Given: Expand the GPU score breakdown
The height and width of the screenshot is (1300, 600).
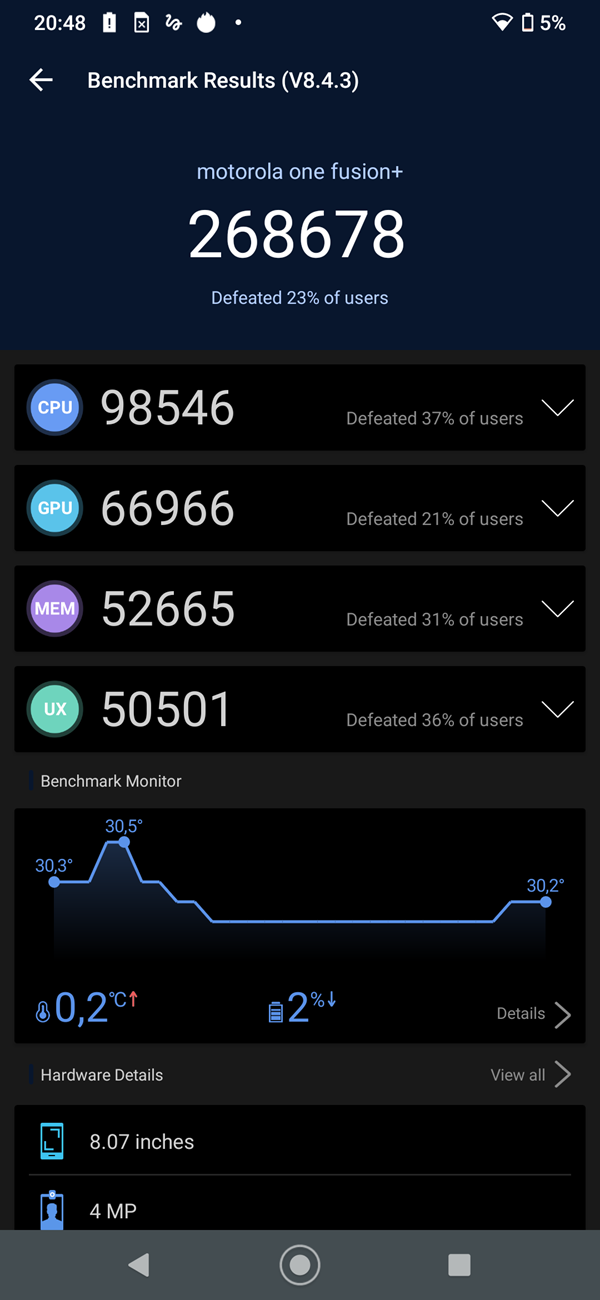Looking at the screenshot, I should pos(557,508).
